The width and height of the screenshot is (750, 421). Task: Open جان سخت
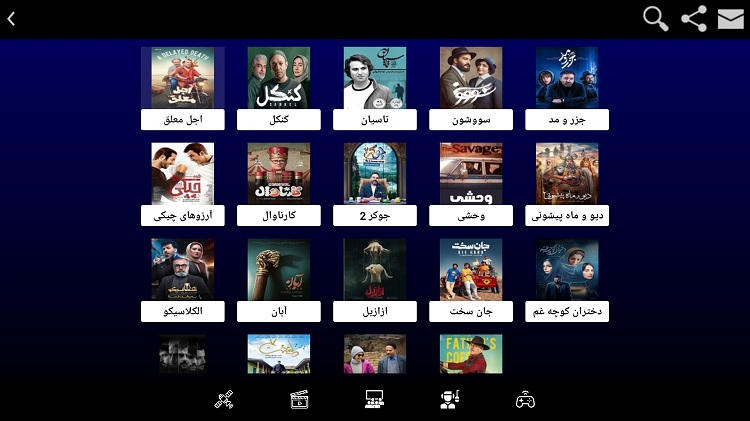[x=471, y=280]
